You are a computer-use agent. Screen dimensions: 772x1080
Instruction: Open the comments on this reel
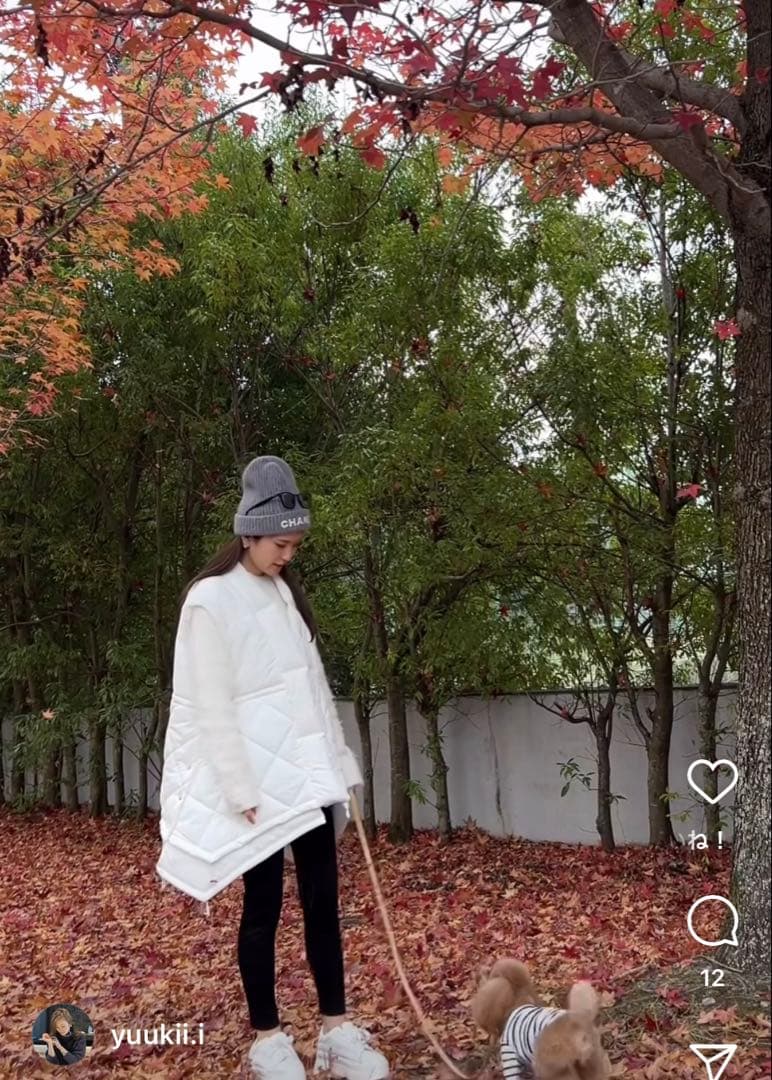coord(712,921)
